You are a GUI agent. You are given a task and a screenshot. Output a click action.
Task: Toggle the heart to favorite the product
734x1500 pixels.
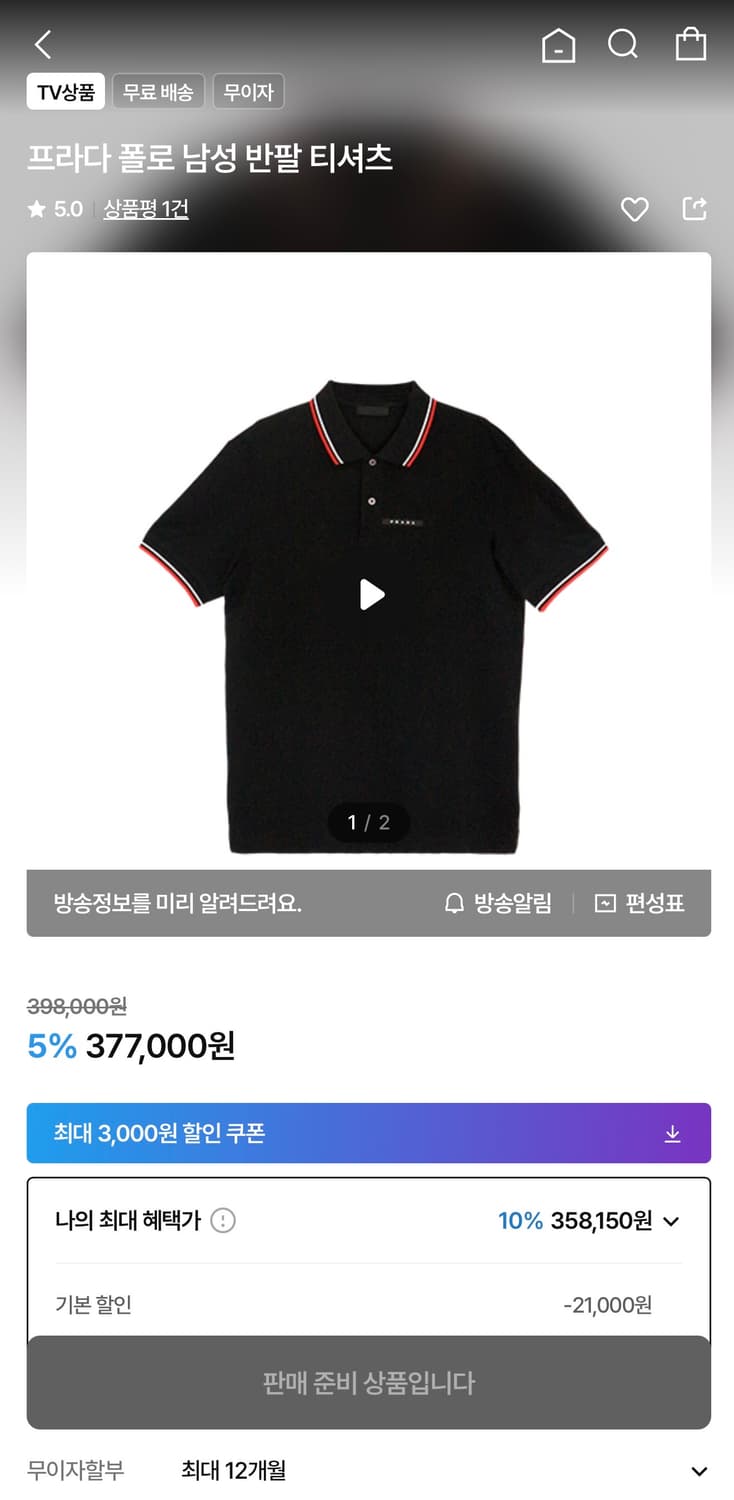pyautogui.click(x=633, y=208)
